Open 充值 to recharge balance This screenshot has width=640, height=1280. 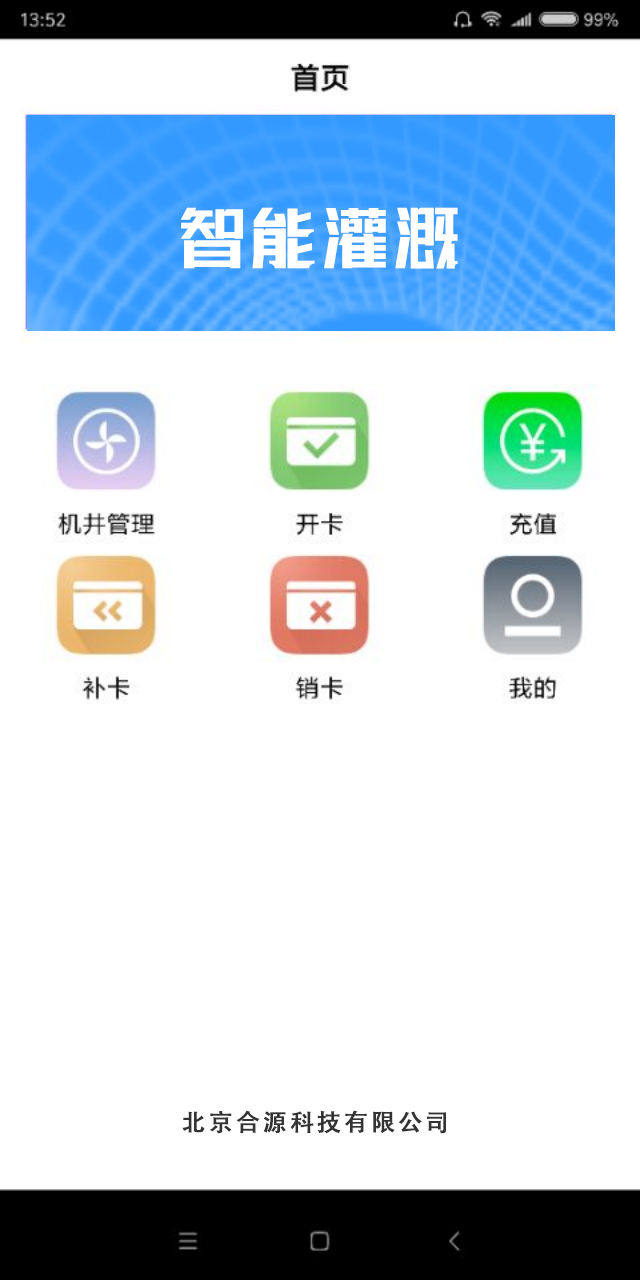[x=532, y=441]
